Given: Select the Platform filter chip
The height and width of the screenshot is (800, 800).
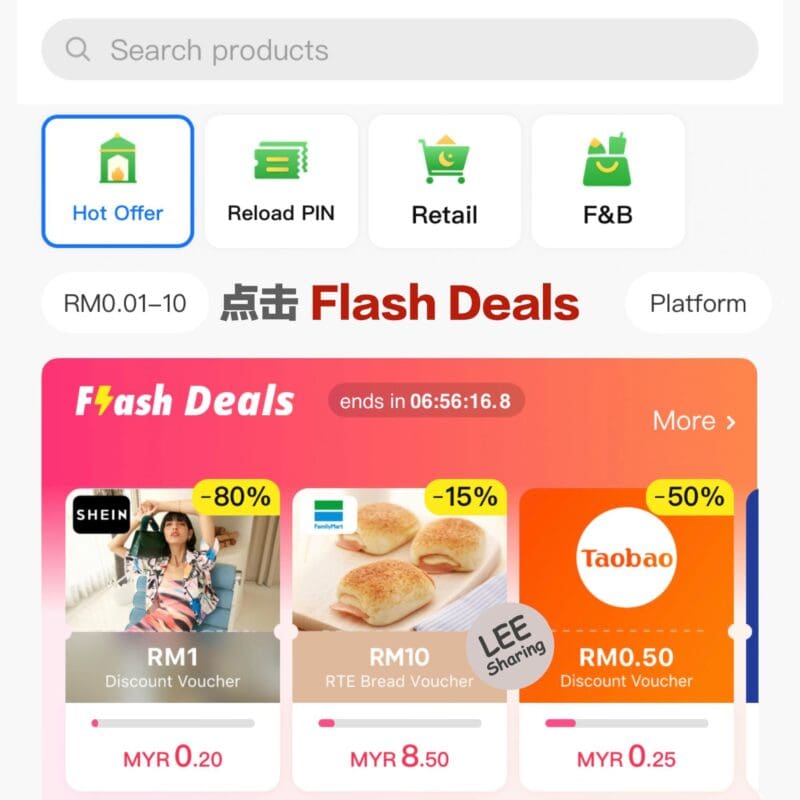Looking at the screenshot, I should [x=697, y=303].
